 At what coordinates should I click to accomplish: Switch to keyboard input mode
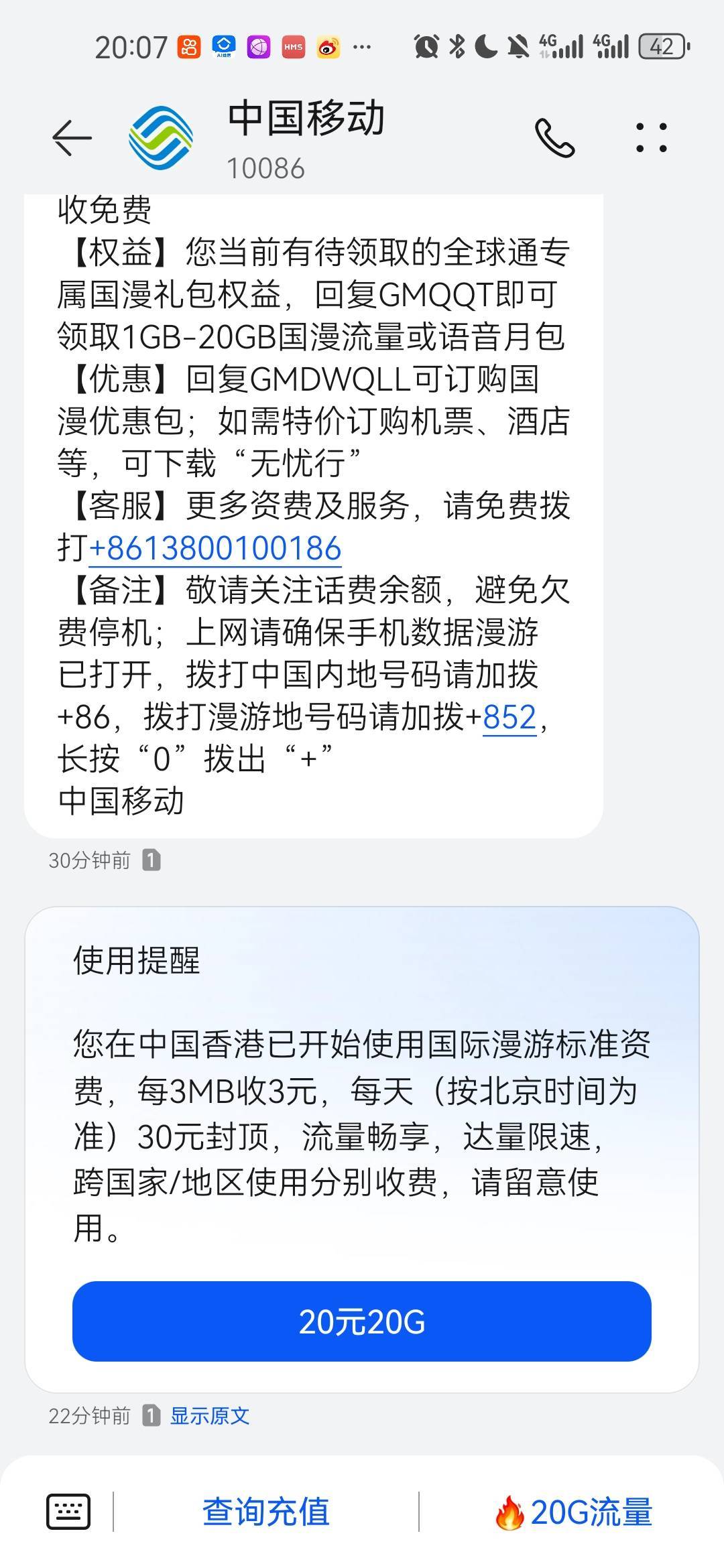(x=68, y=1512)
